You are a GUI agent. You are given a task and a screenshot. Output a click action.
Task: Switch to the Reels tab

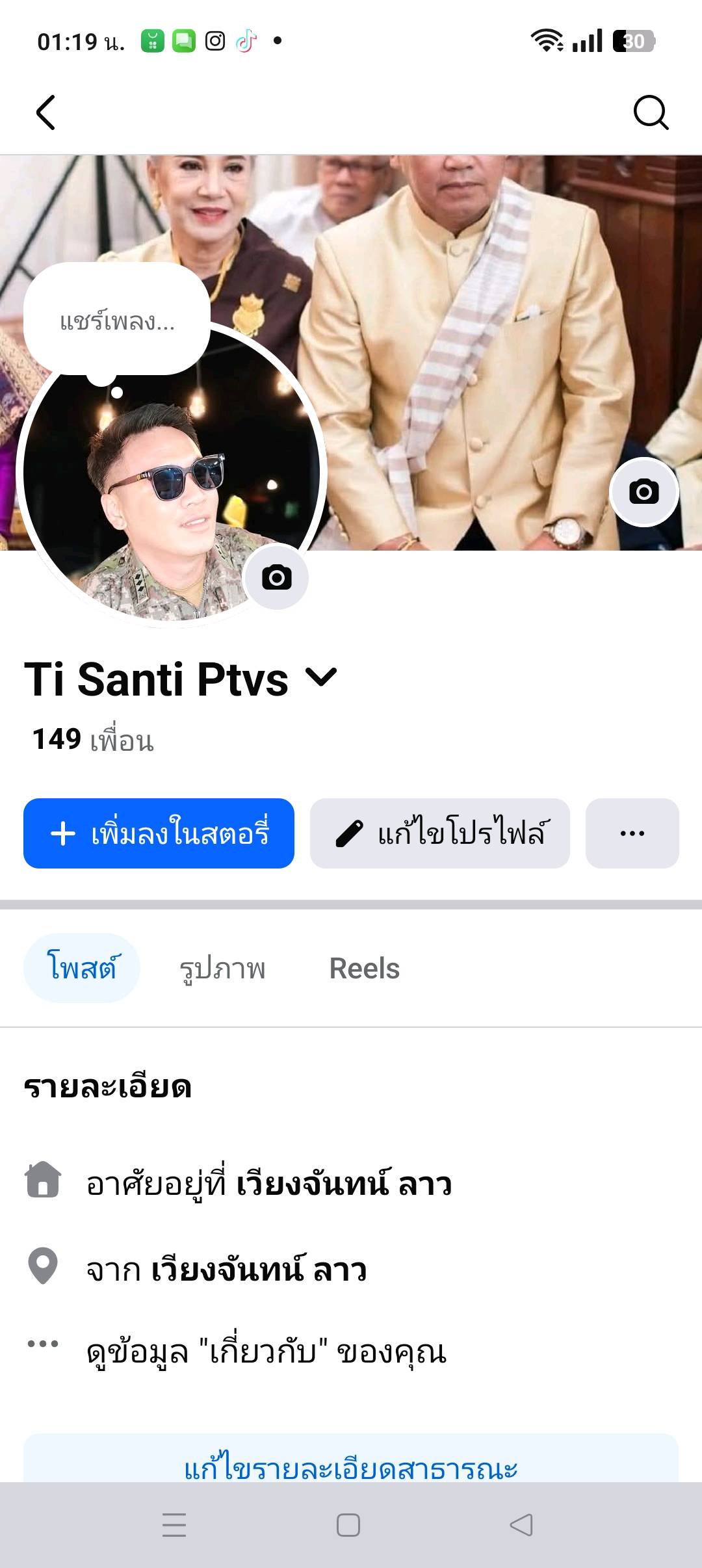[364, 968]
